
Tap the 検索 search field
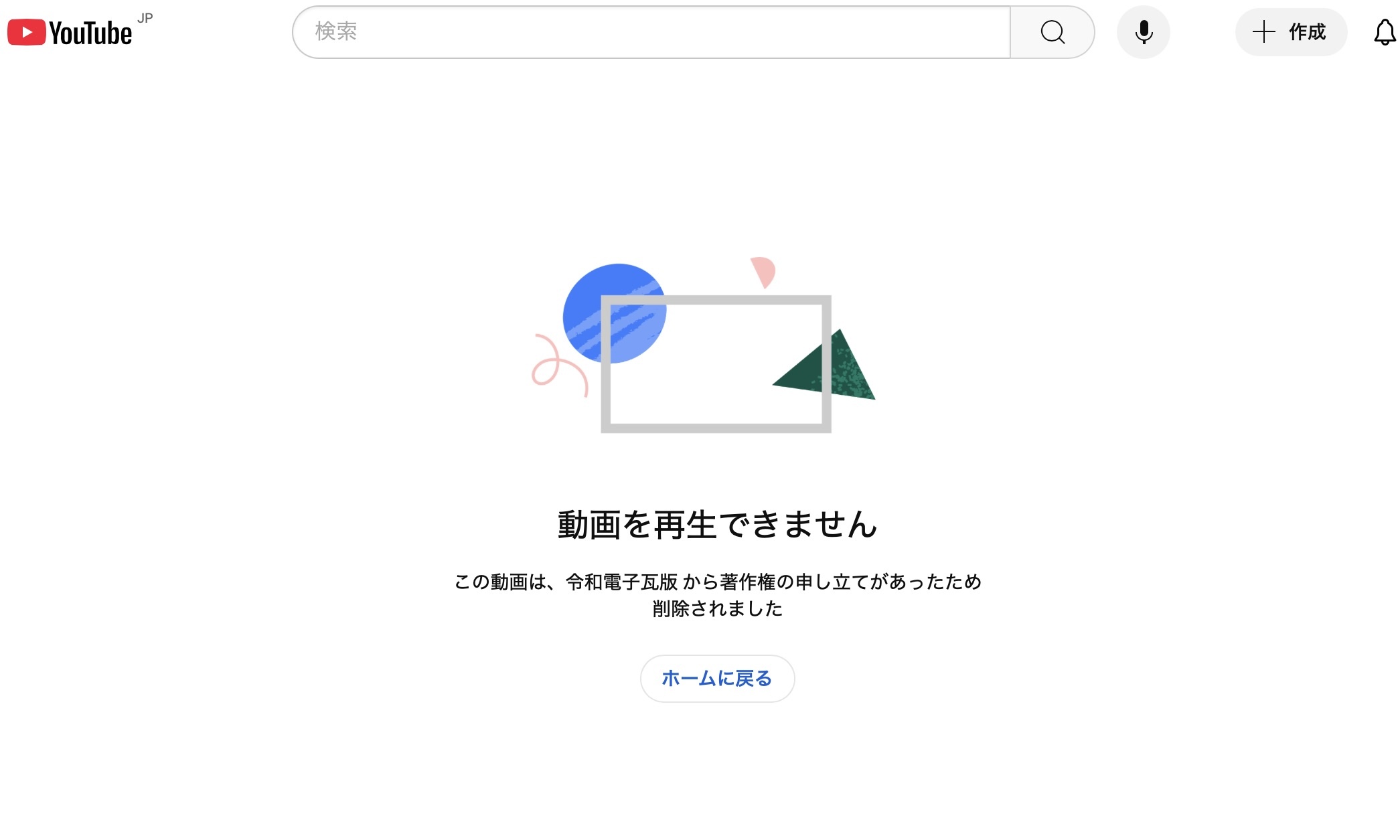649,32
